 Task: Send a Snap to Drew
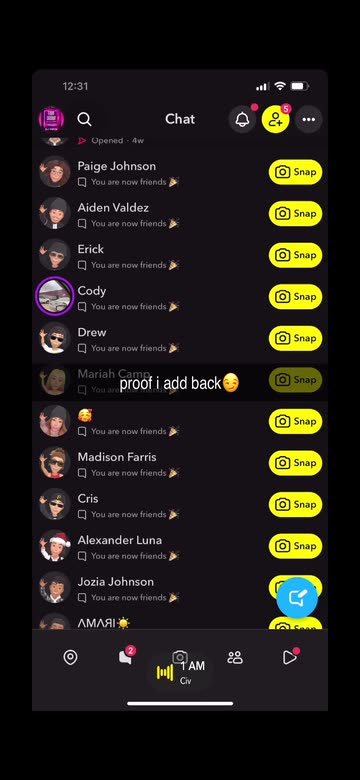(x=295, y=338)
